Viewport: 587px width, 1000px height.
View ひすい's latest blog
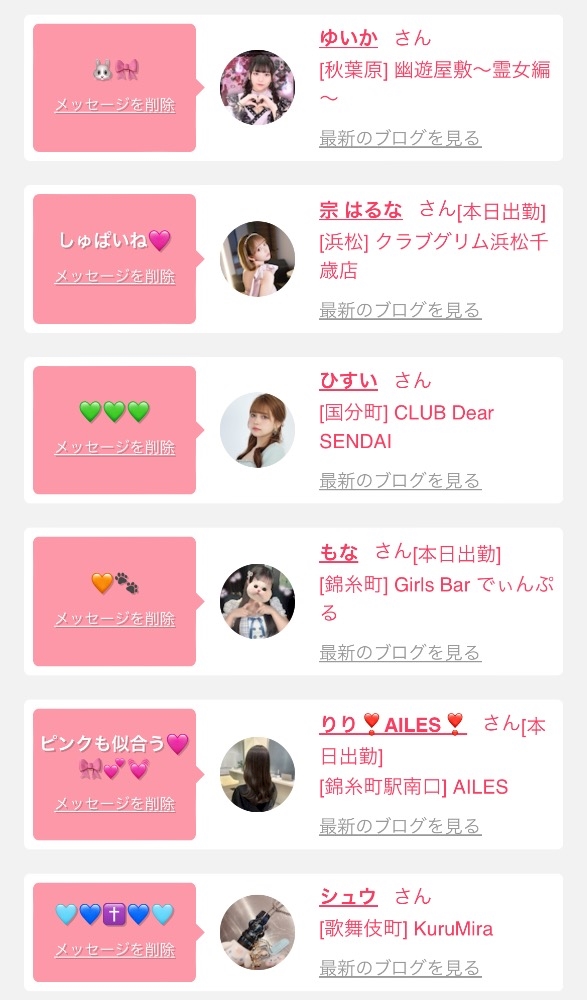click(400, 481)
